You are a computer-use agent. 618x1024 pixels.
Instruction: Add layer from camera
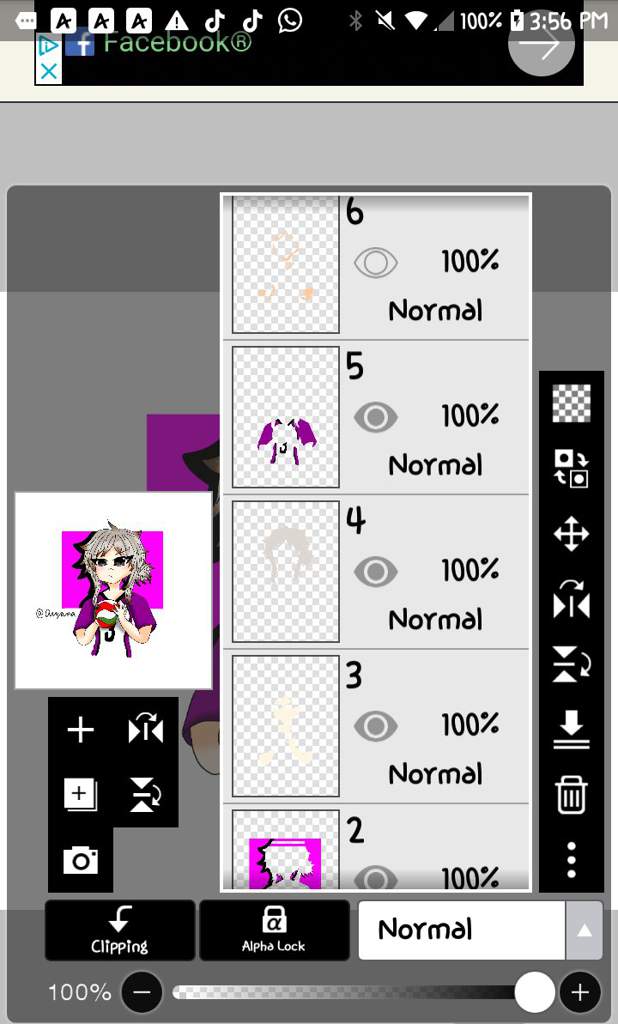coord(80,859)
